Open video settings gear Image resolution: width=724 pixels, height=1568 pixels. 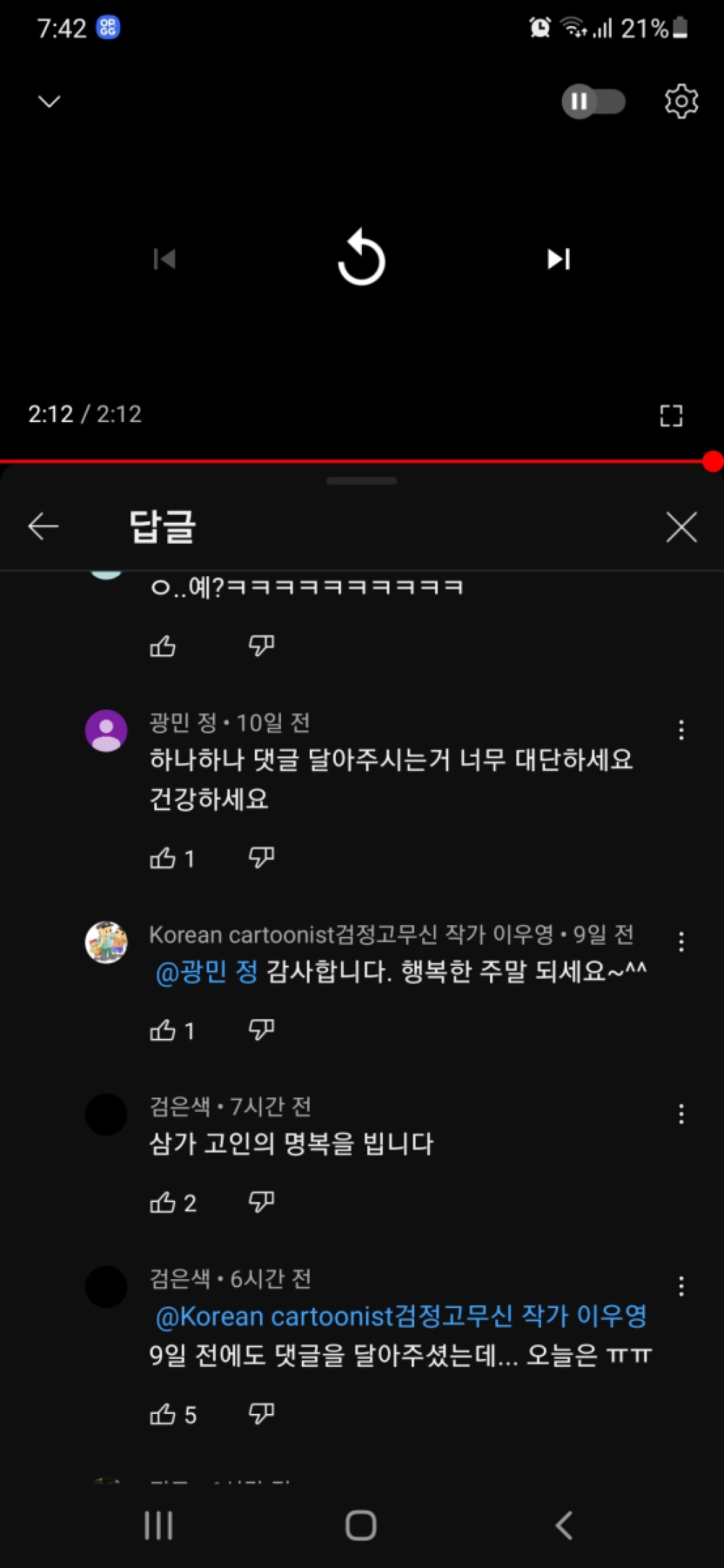pos(681,101)
